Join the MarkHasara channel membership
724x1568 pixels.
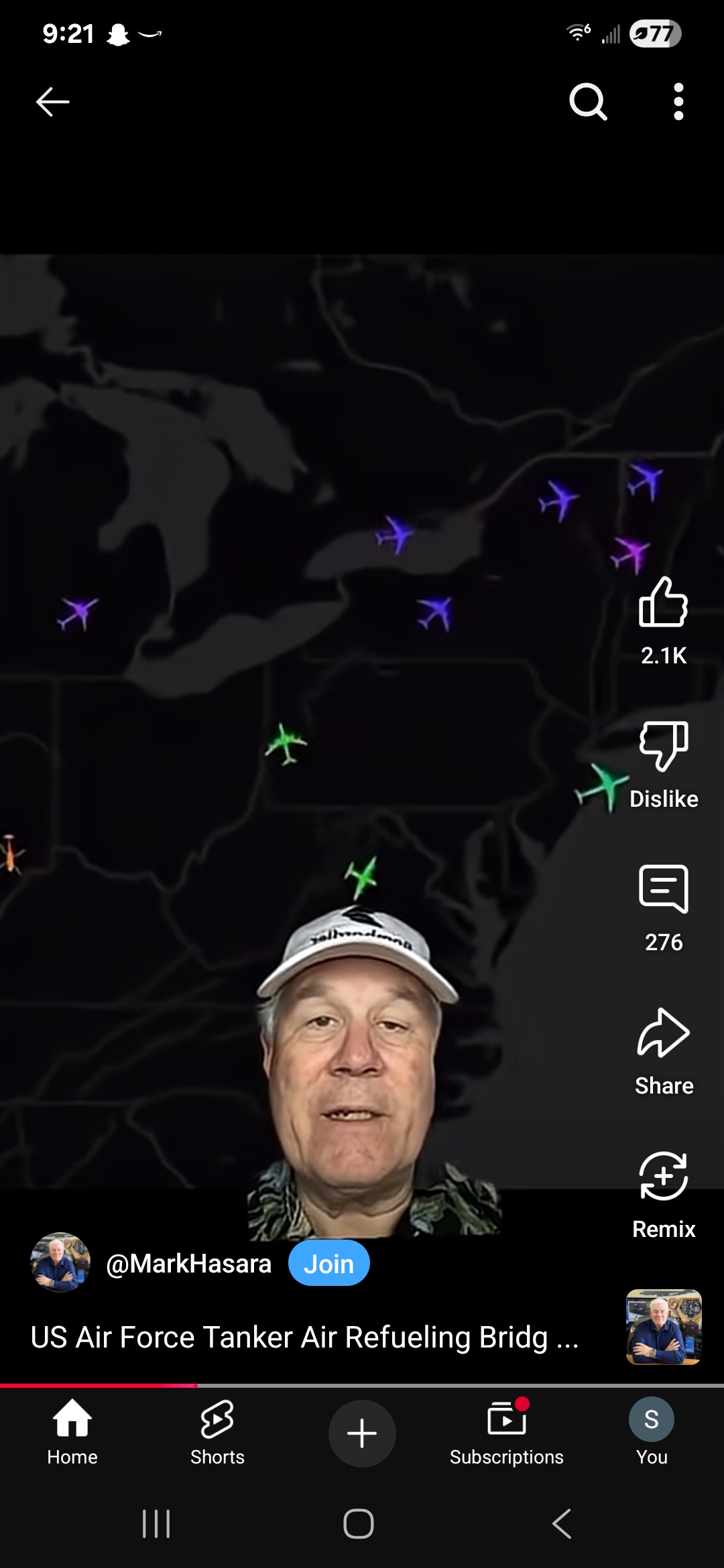point(328,1263)
